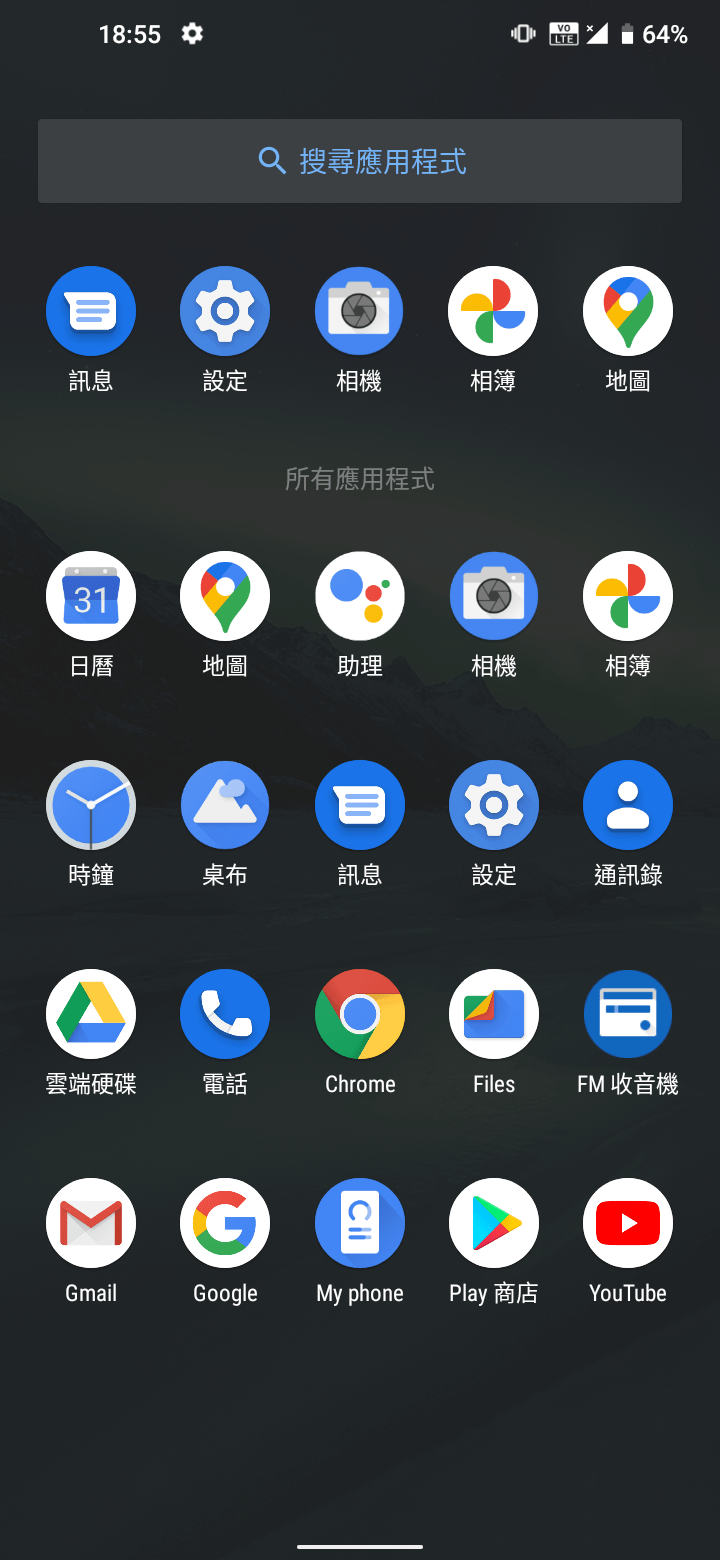720x1560 pixels.
Task: Open 桌布 wallpapers app
Action: 225,806
